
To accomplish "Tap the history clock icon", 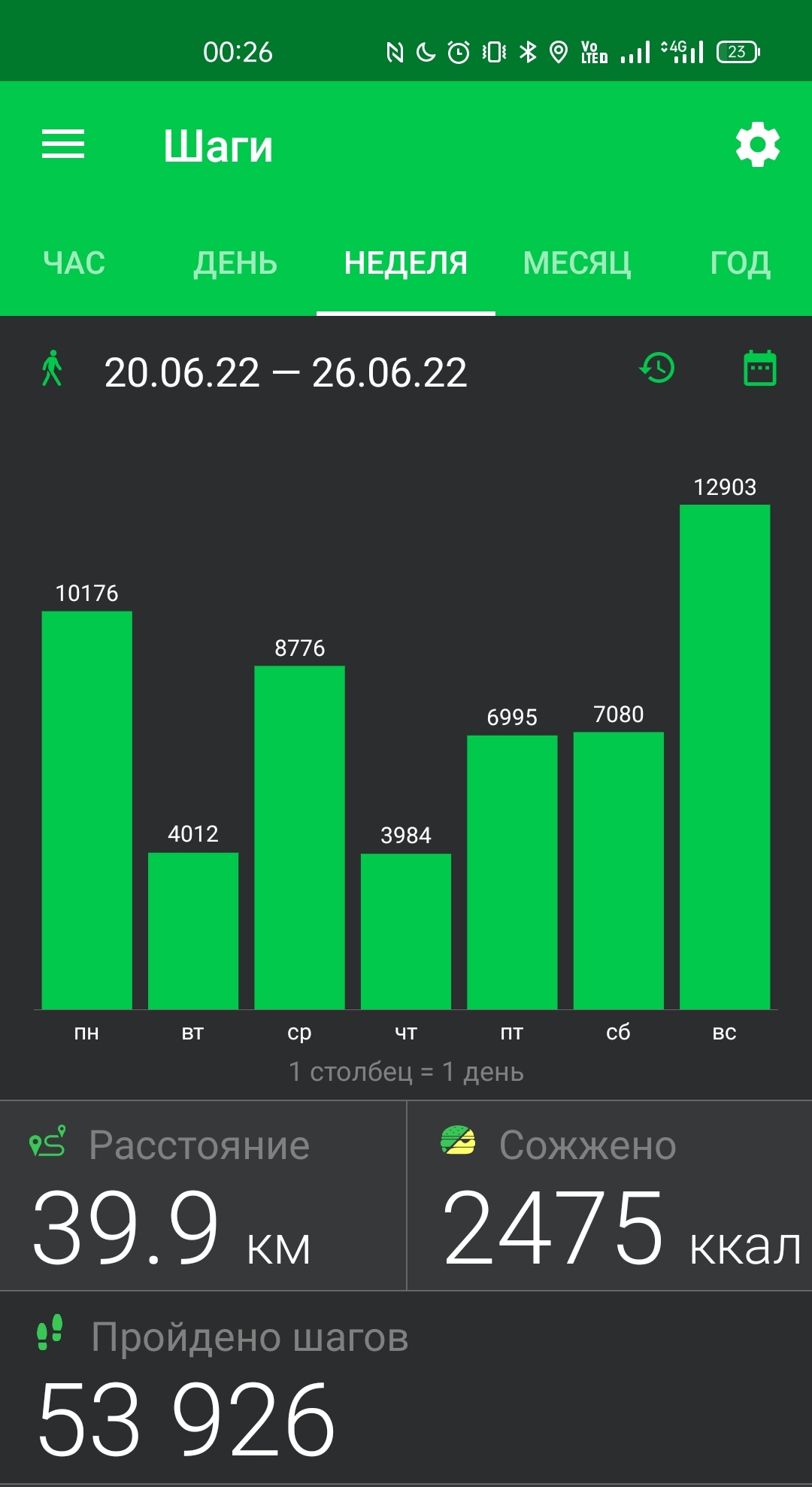I will 657,369.
